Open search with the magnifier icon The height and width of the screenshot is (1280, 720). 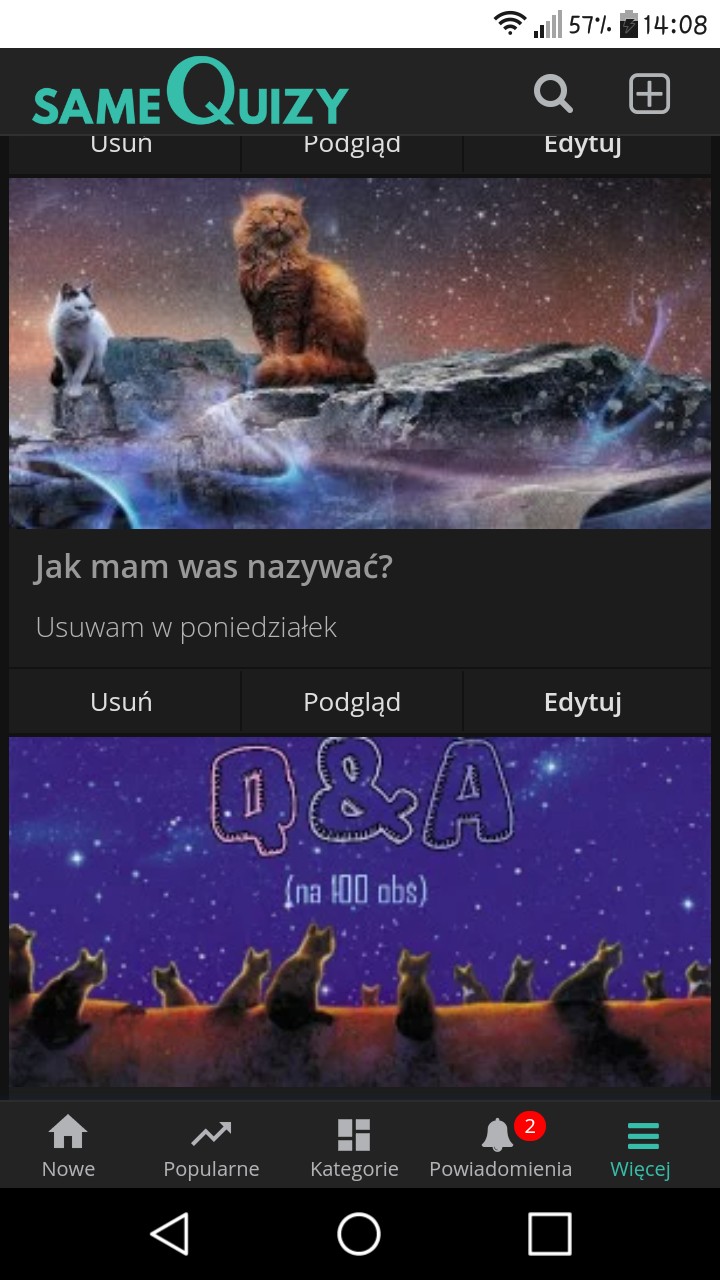553,94
